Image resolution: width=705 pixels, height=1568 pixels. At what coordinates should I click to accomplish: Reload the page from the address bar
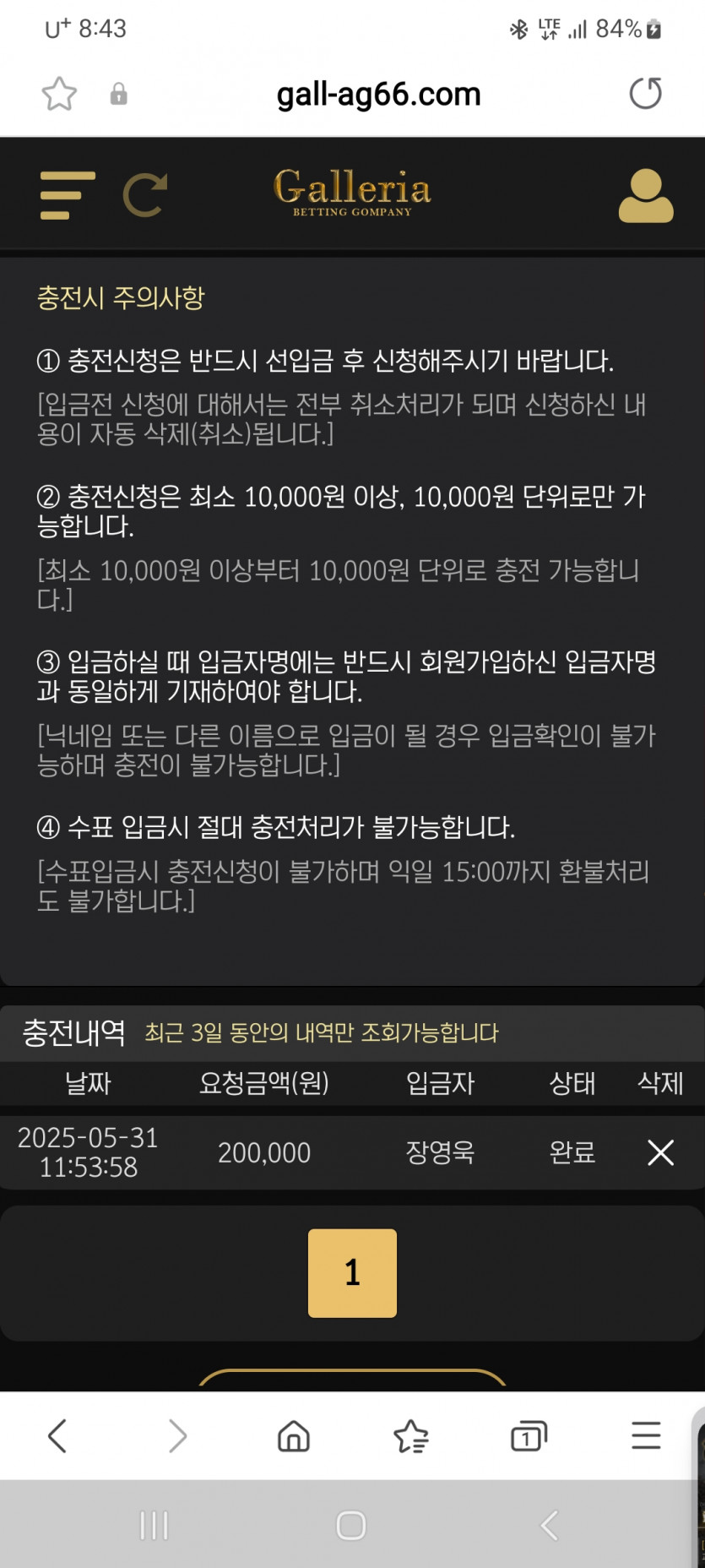point(646,94)
